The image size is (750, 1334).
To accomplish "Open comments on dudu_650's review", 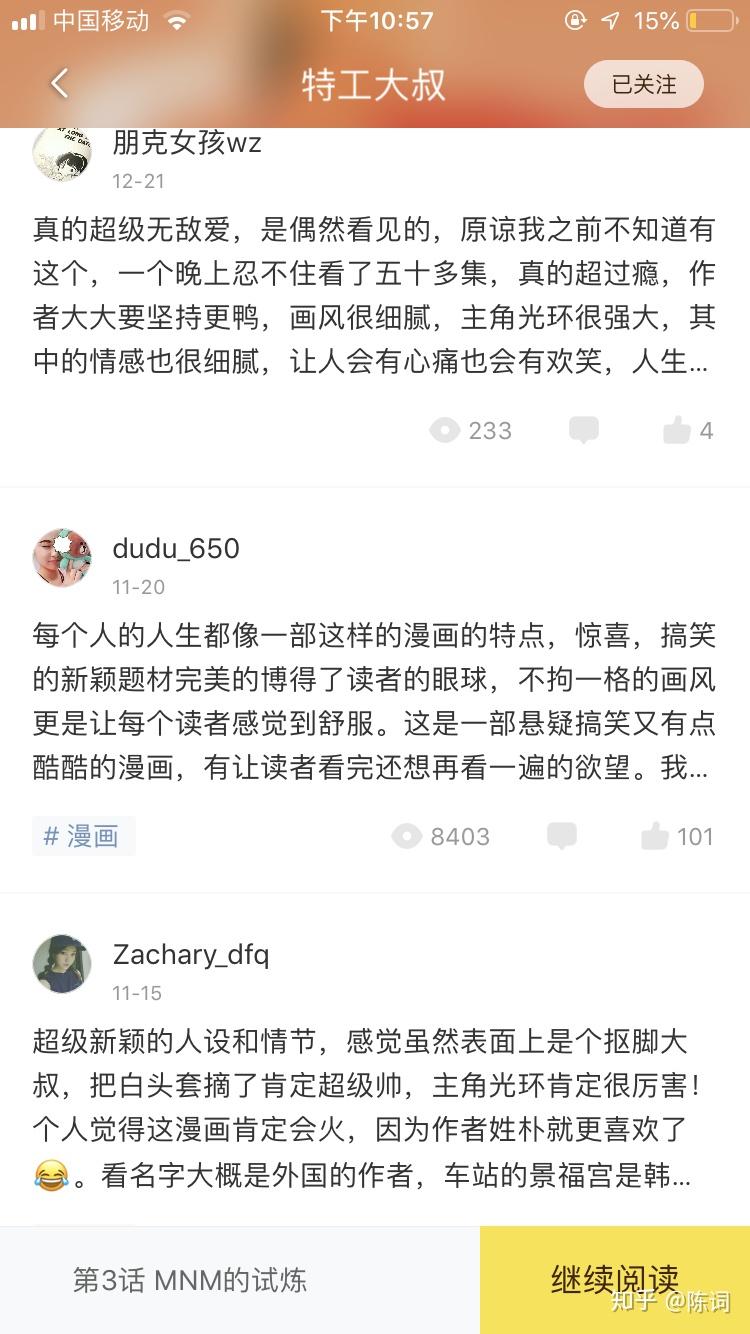I will (x=561, y=836).
